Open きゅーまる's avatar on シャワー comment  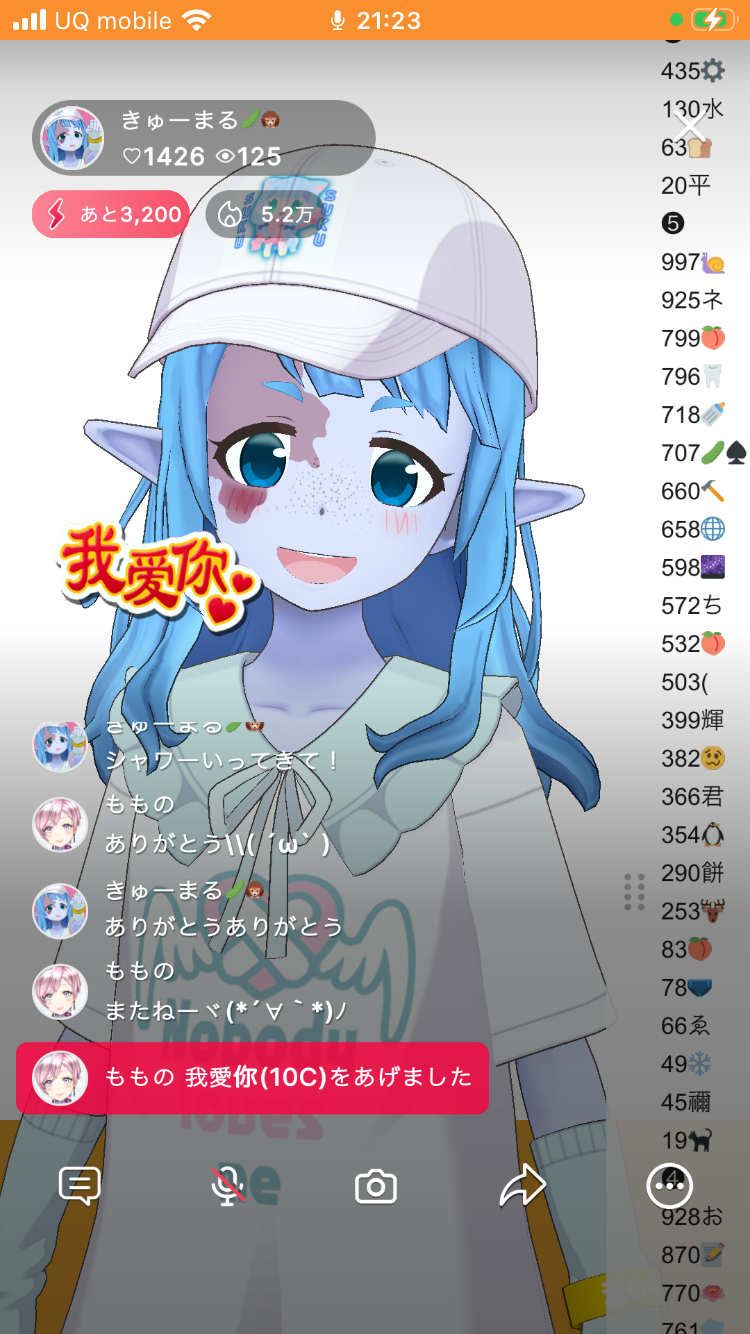60,745
